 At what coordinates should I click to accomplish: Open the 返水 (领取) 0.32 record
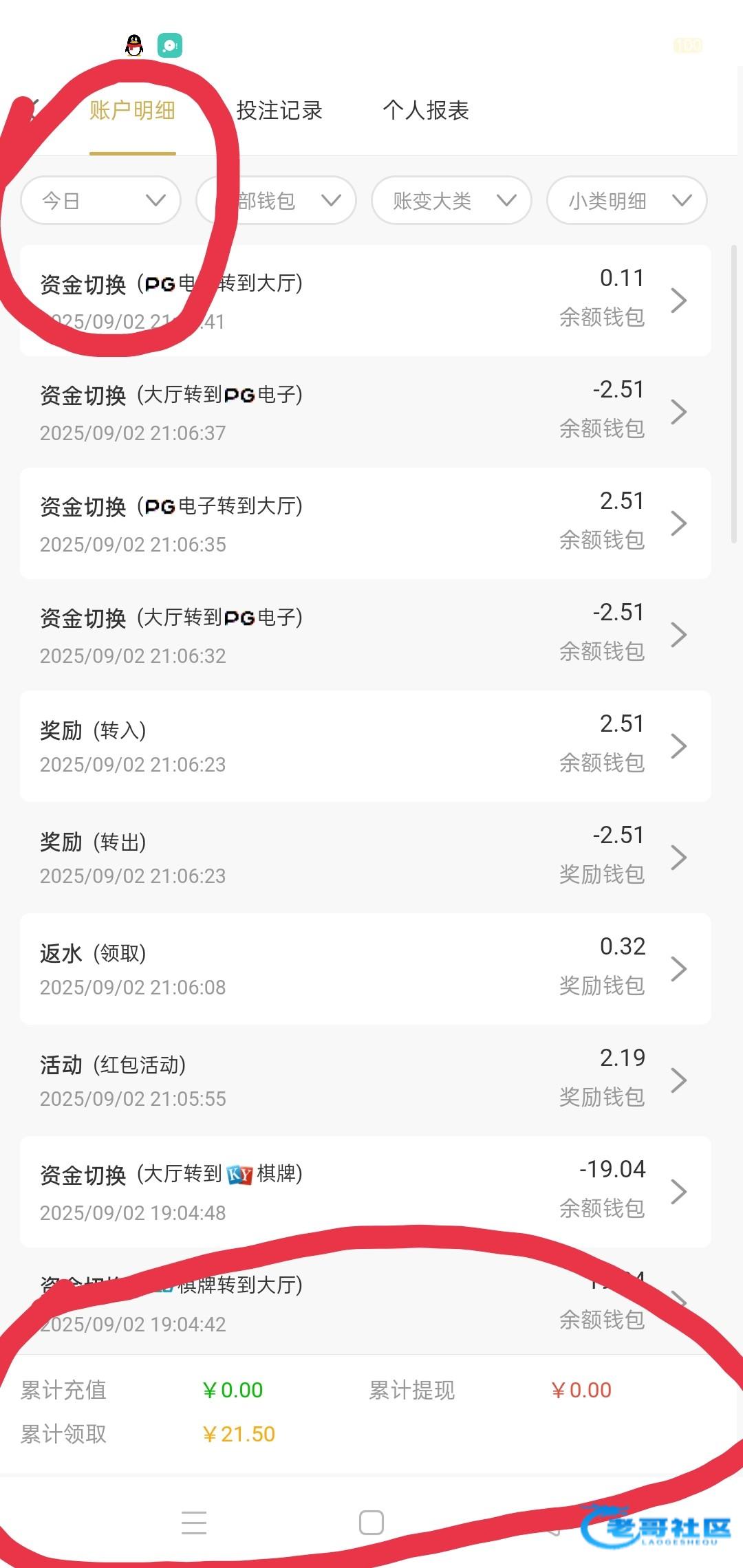(365, 969)
